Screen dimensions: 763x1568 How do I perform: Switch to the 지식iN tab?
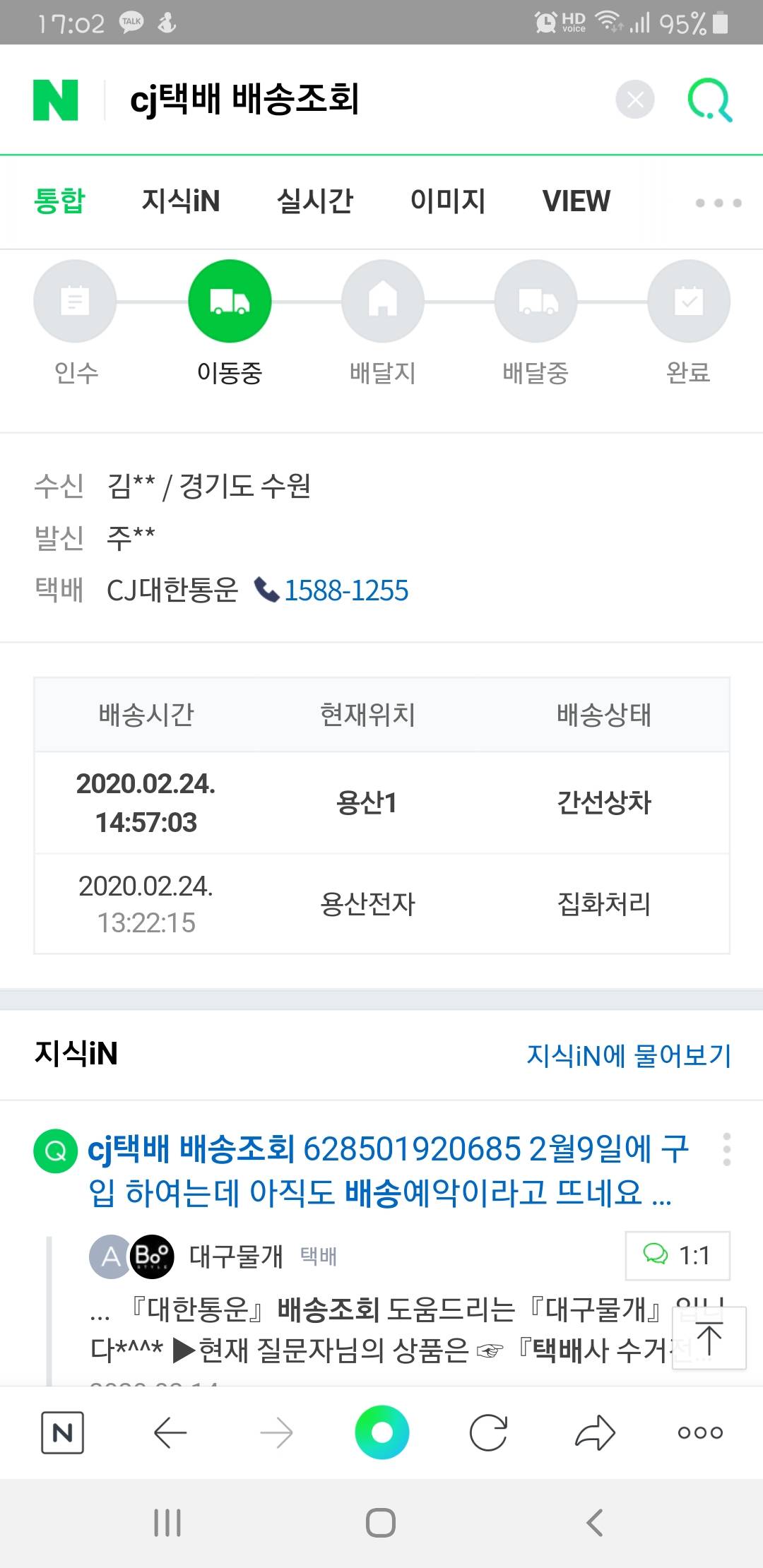pyautogui.click(x=181, y=201)
